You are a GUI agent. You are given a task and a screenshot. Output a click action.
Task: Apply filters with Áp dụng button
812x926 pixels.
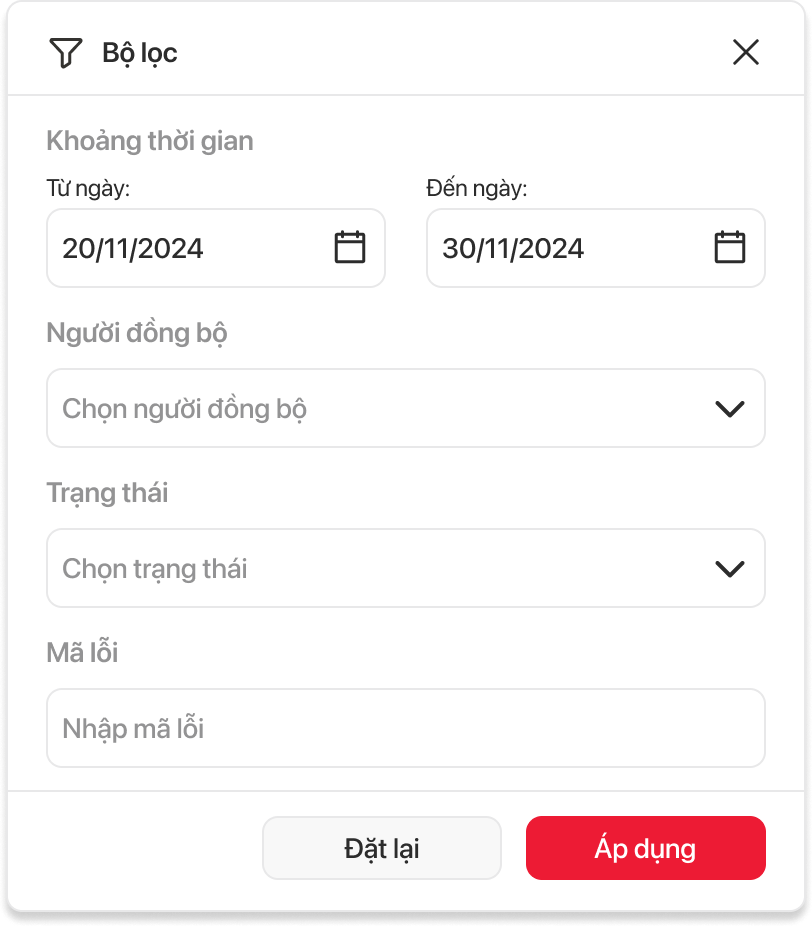click(645, 849)
